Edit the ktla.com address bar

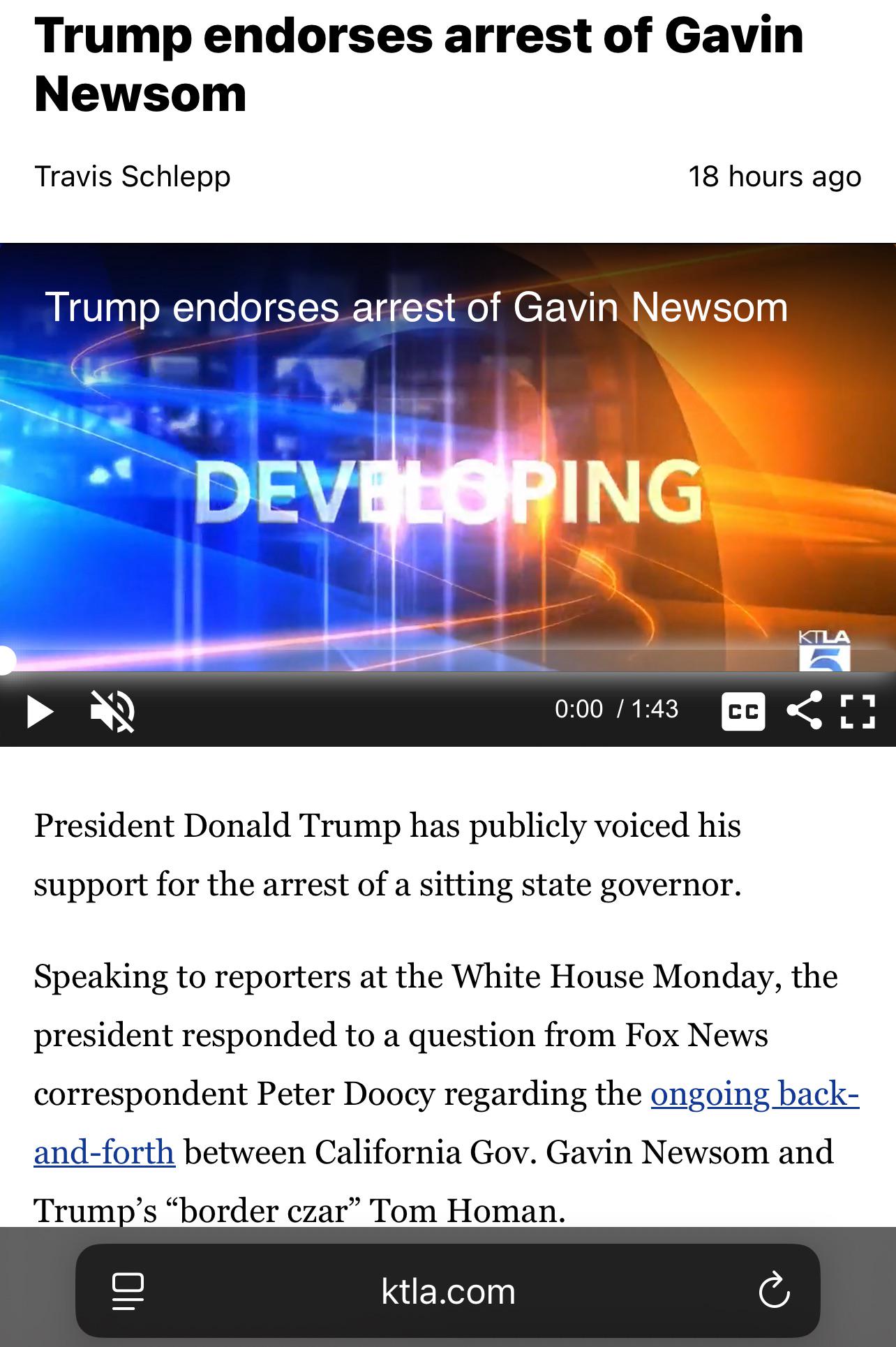(x=448, y=1290)
